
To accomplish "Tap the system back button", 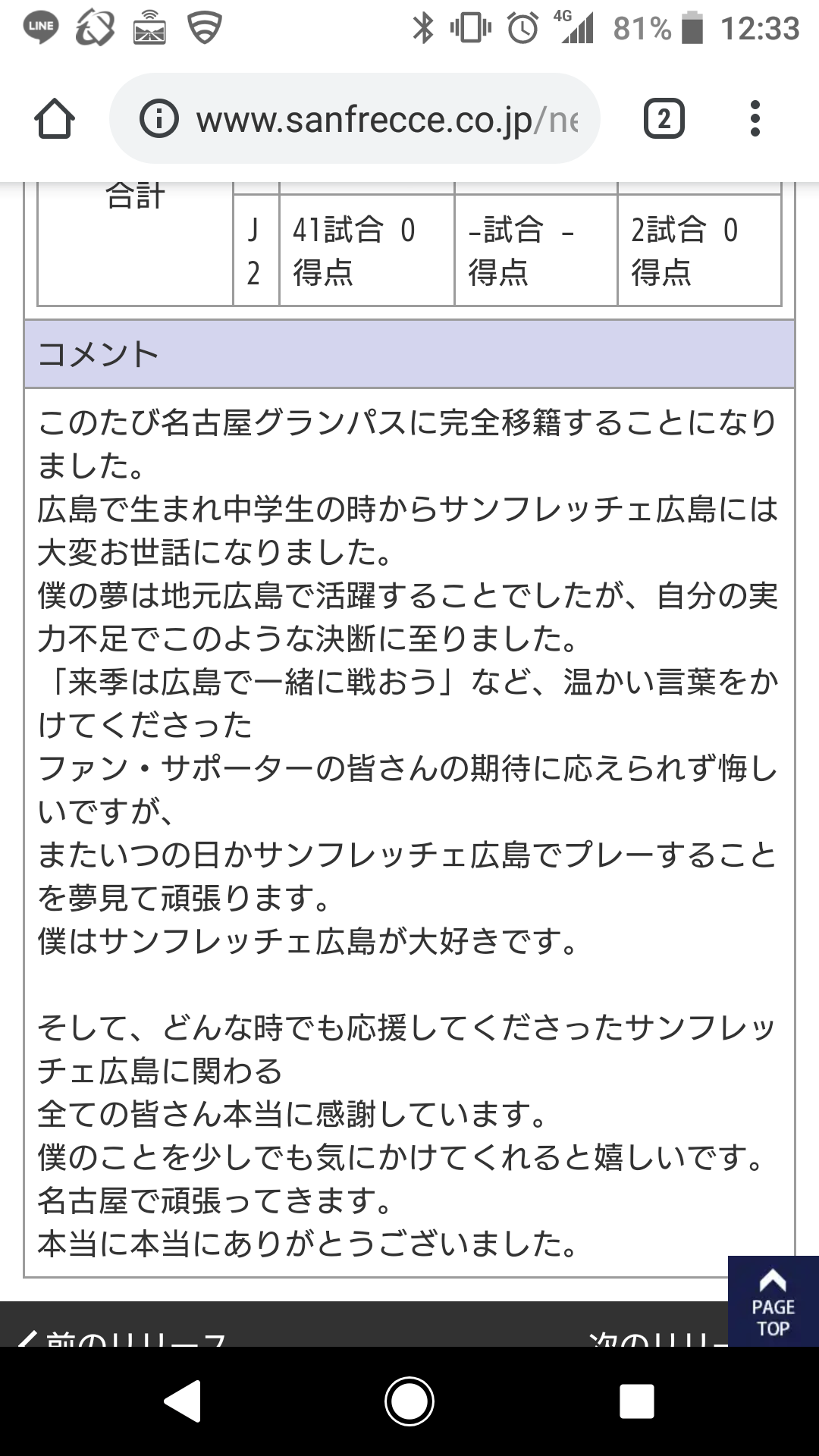I will point(183,1401).
